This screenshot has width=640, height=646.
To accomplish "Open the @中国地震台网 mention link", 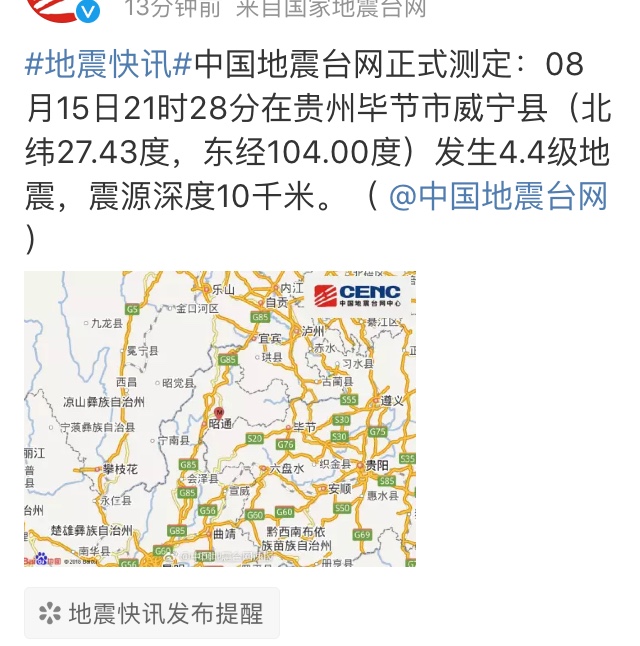I will (498, 196).
